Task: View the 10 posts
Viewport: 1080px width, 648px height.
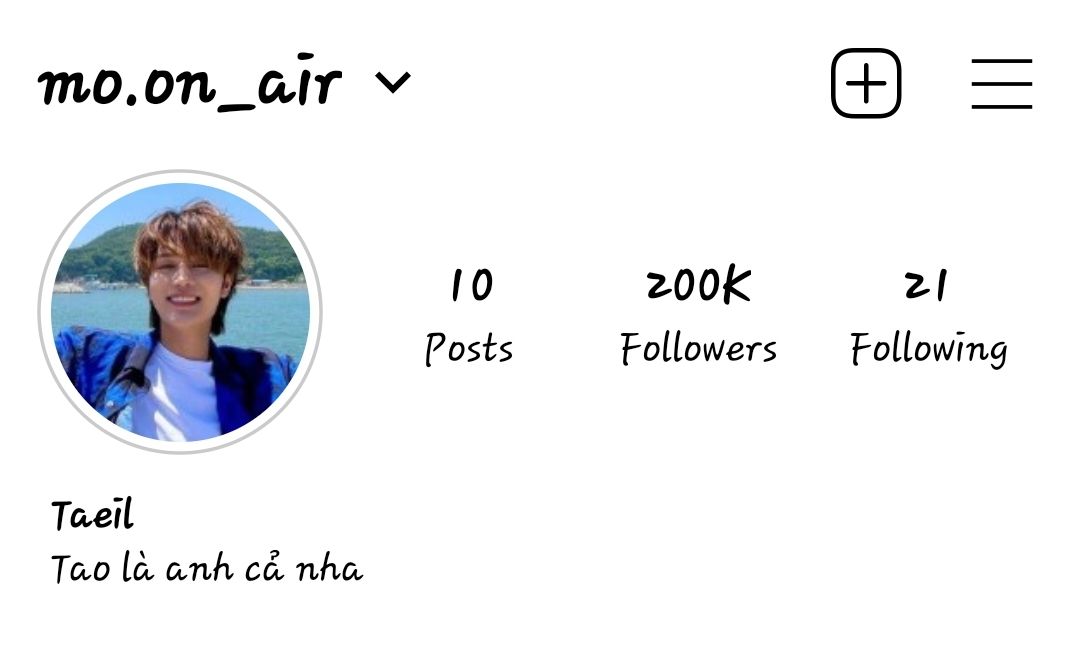Action: 469,315
